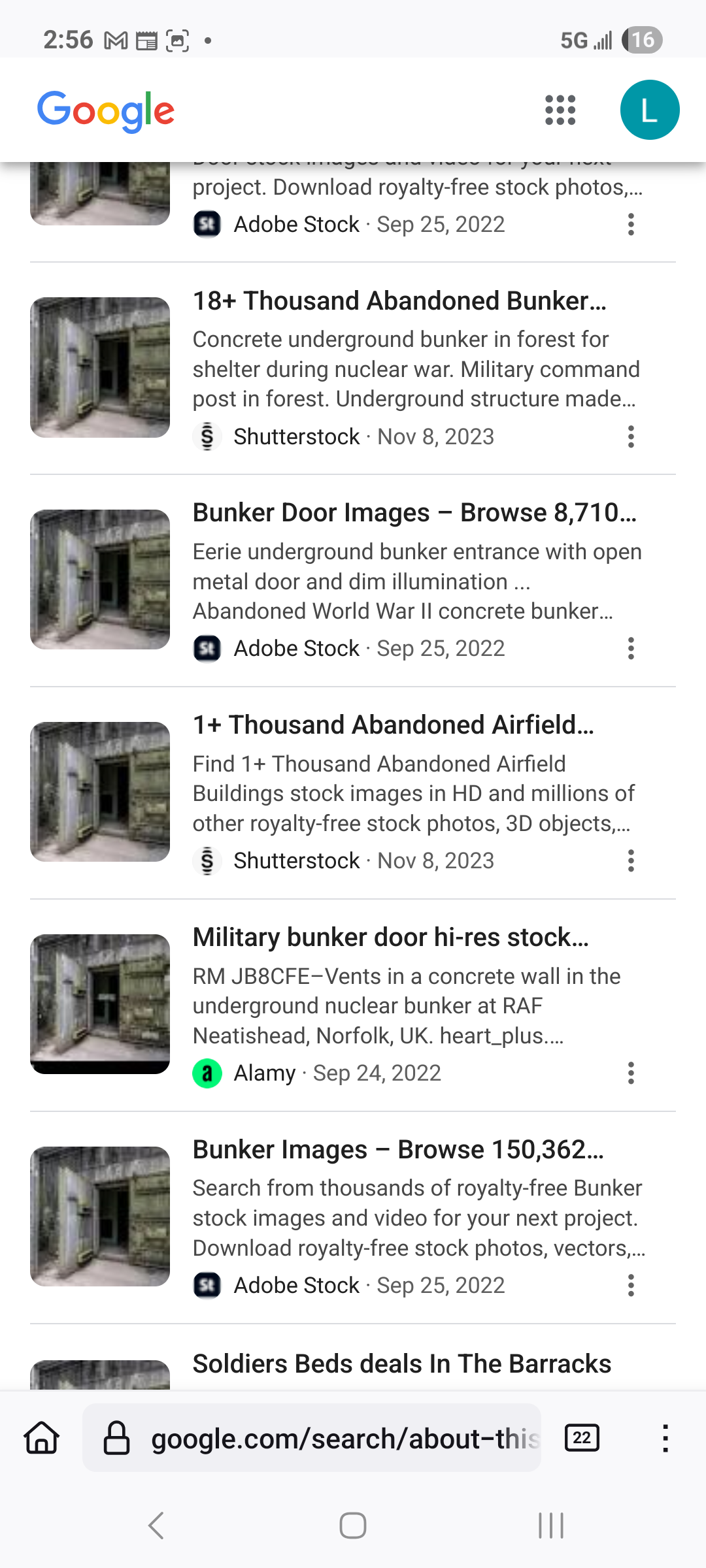Open the browser overflow menu

[665, 1439]
